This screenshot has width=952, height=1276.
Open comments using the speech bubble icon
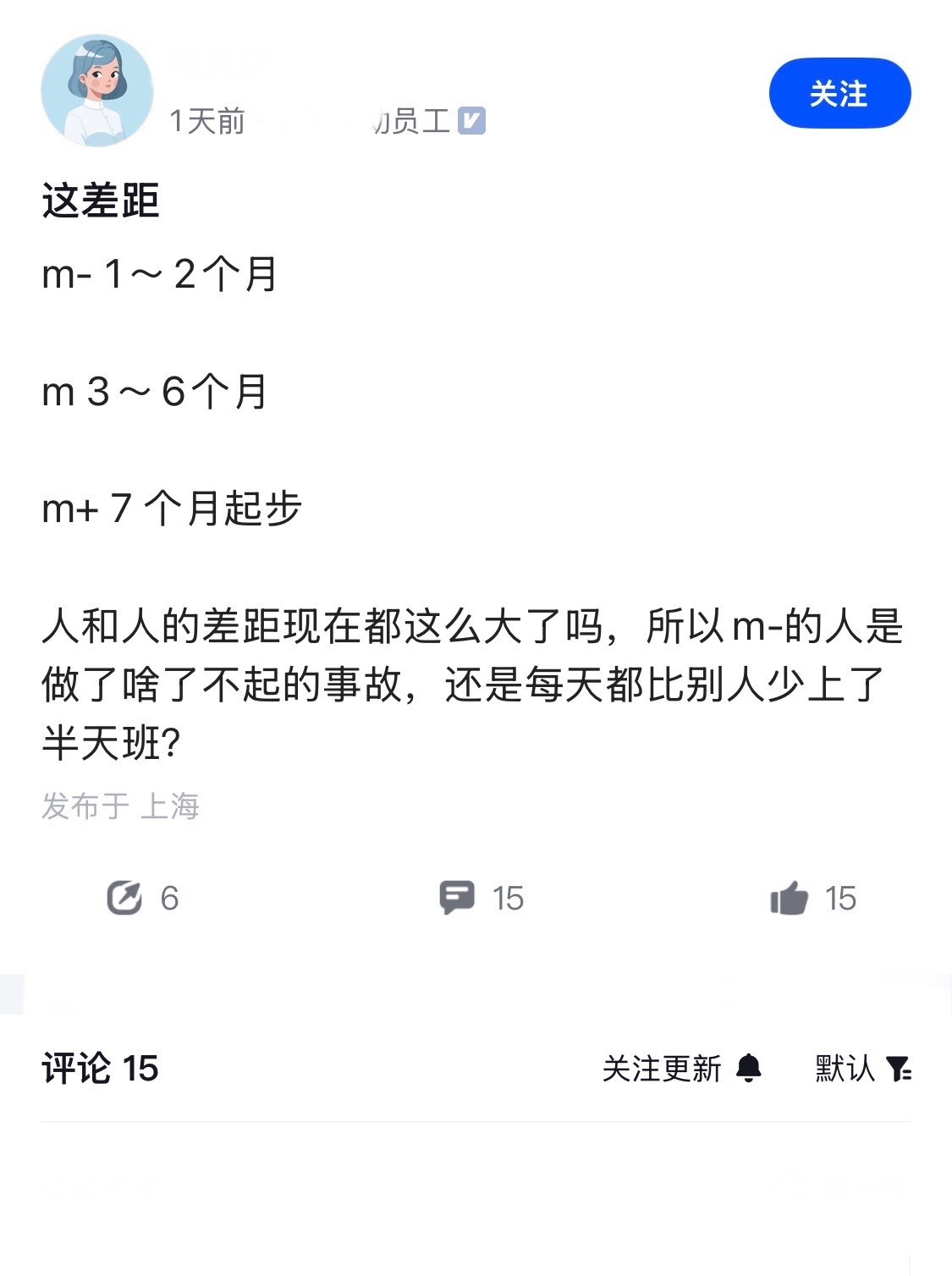click(x=457, y=899)
